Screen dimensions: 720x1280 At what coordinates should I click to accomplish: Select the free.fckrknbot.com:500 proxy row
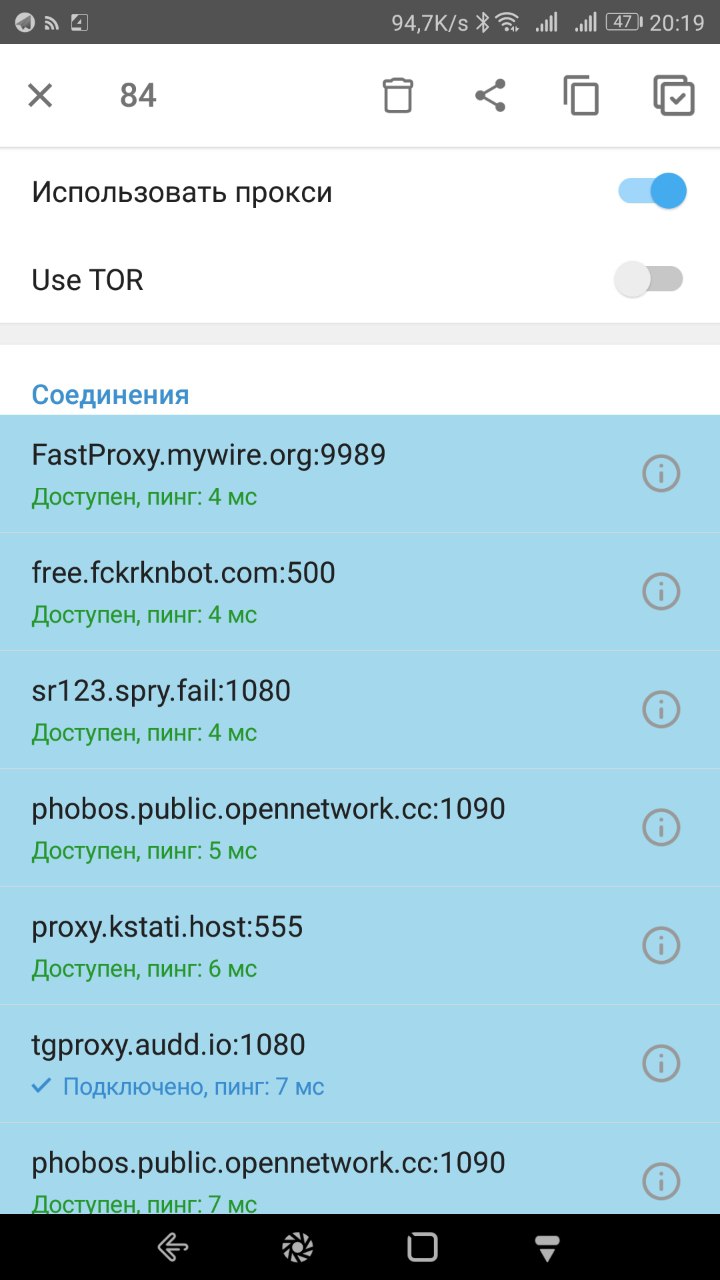coord(360,592)
